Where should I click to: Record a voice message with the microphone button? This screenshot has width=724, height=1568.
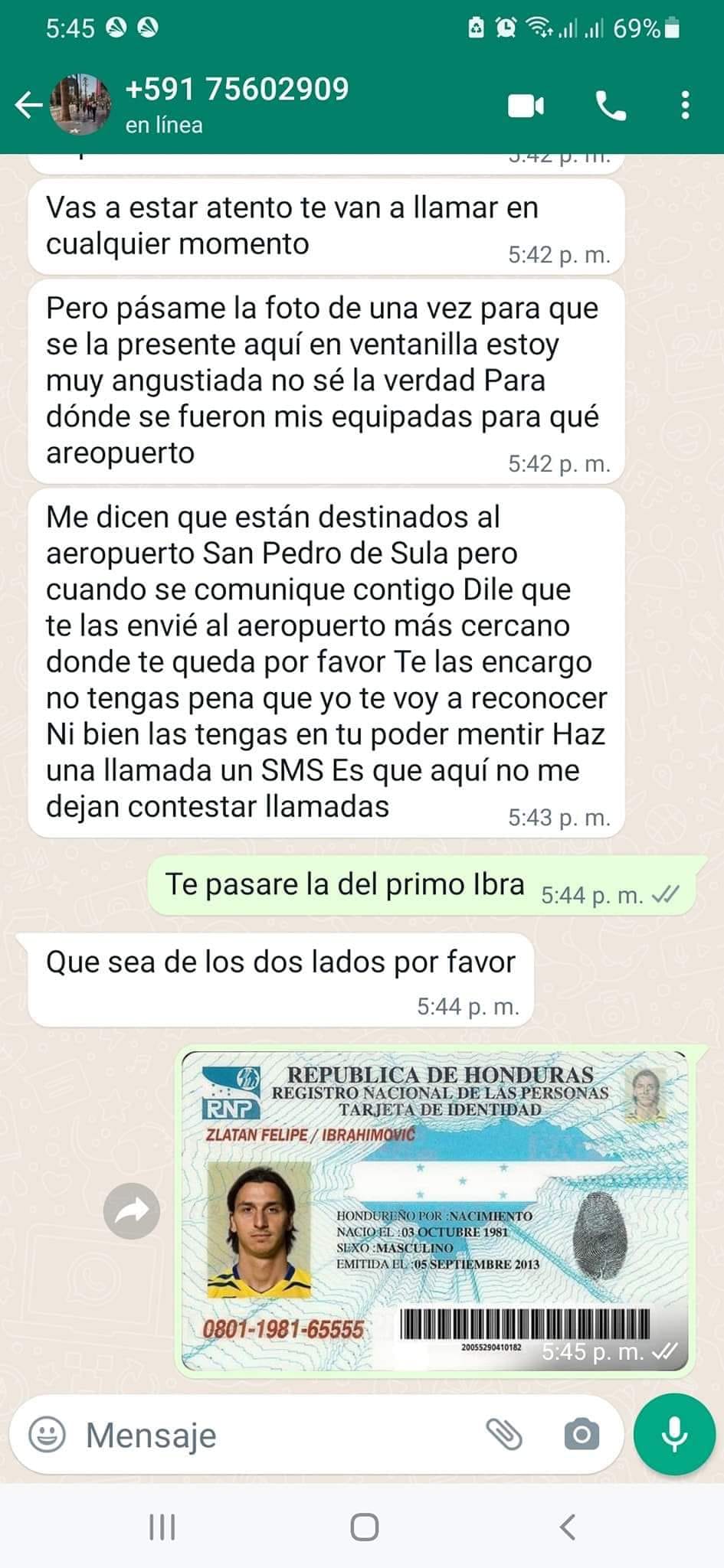tap(673, 1435)
